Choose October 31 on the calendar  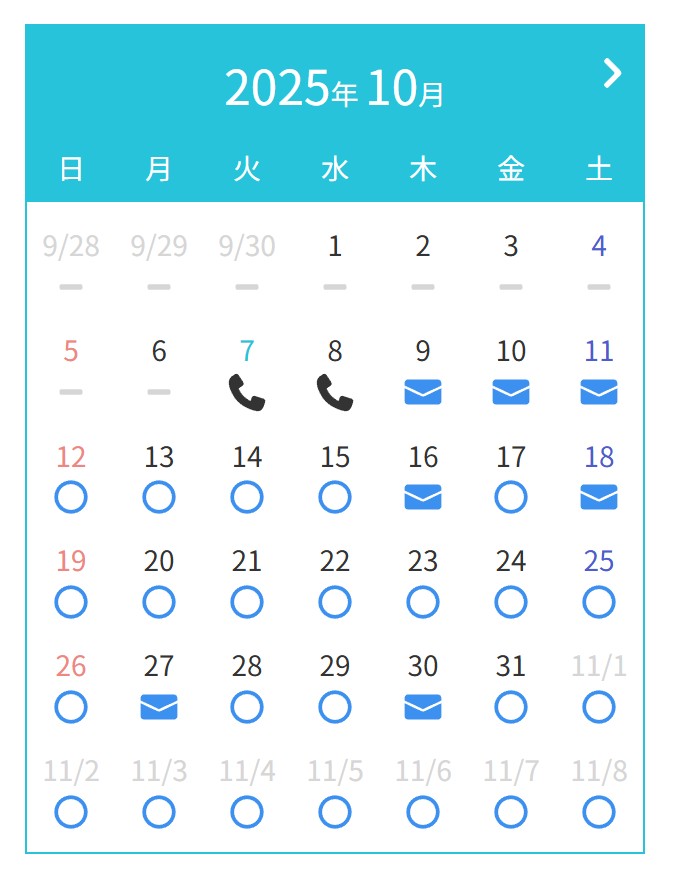click(511, 707)
